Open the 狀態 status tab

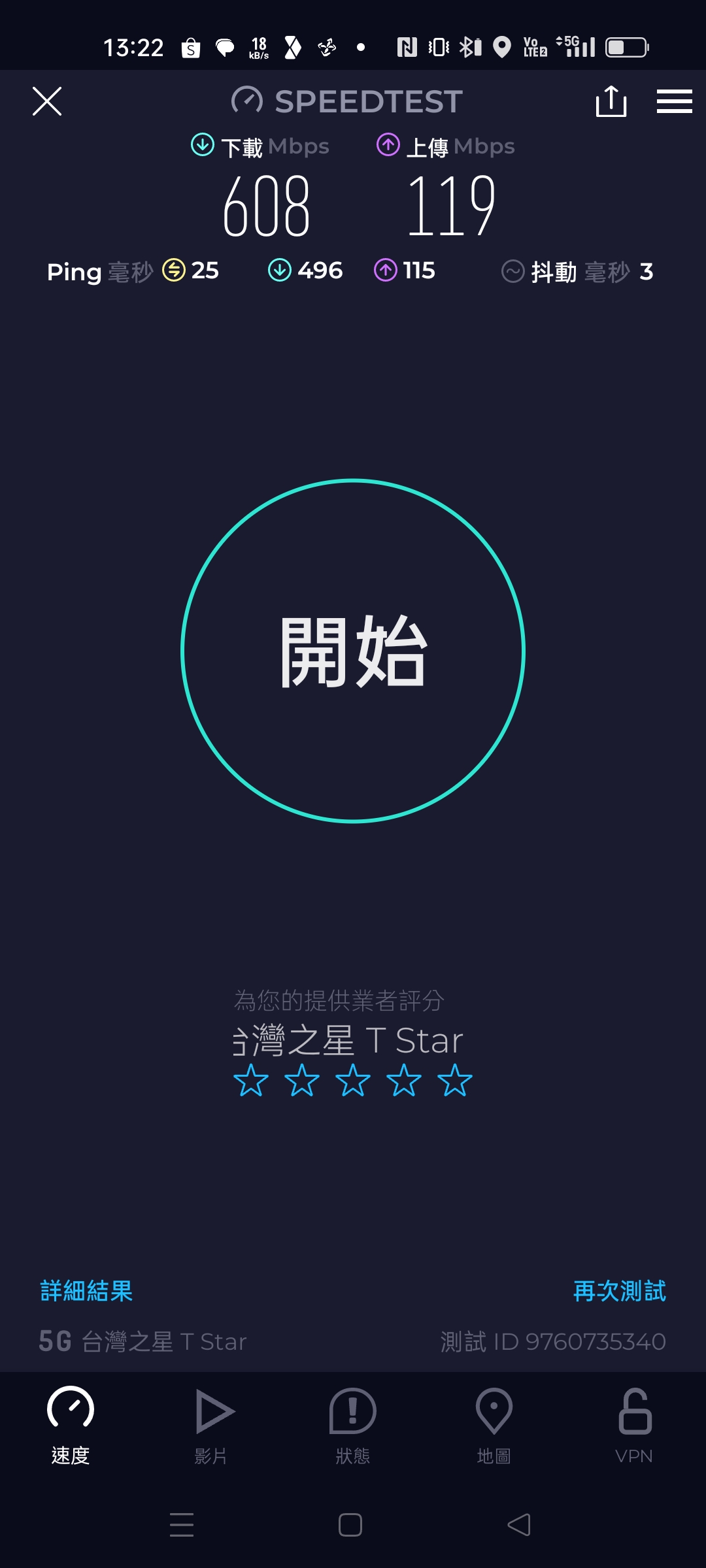point(353,1426)
